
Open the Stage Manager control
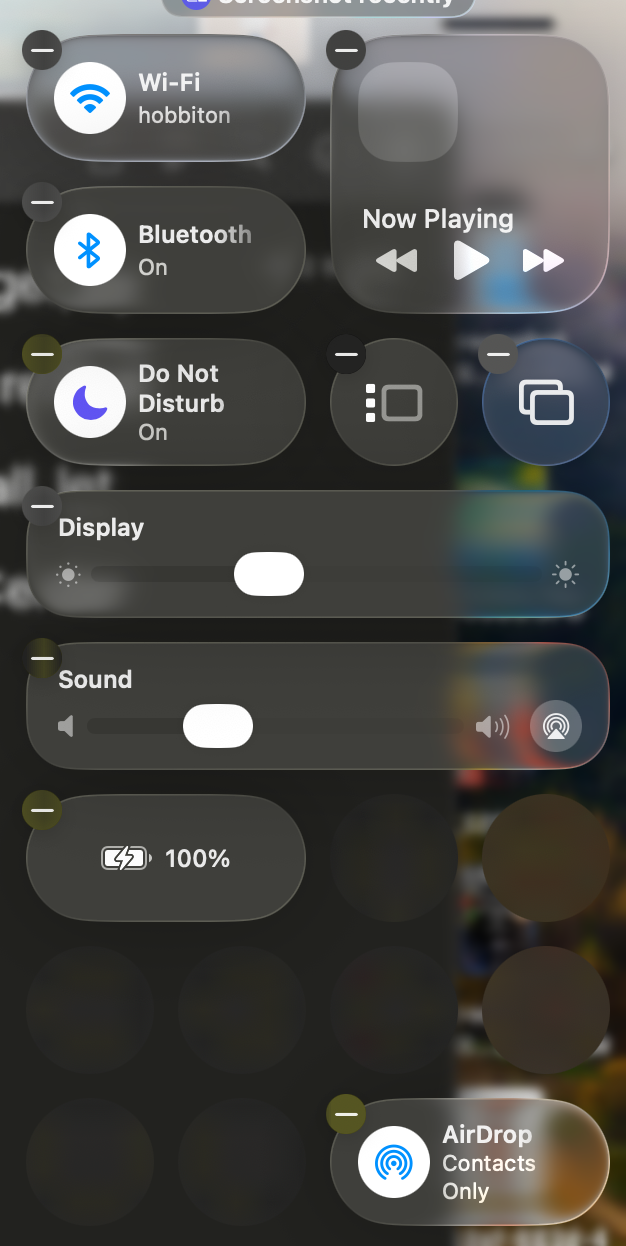click(x=394, y=403)
